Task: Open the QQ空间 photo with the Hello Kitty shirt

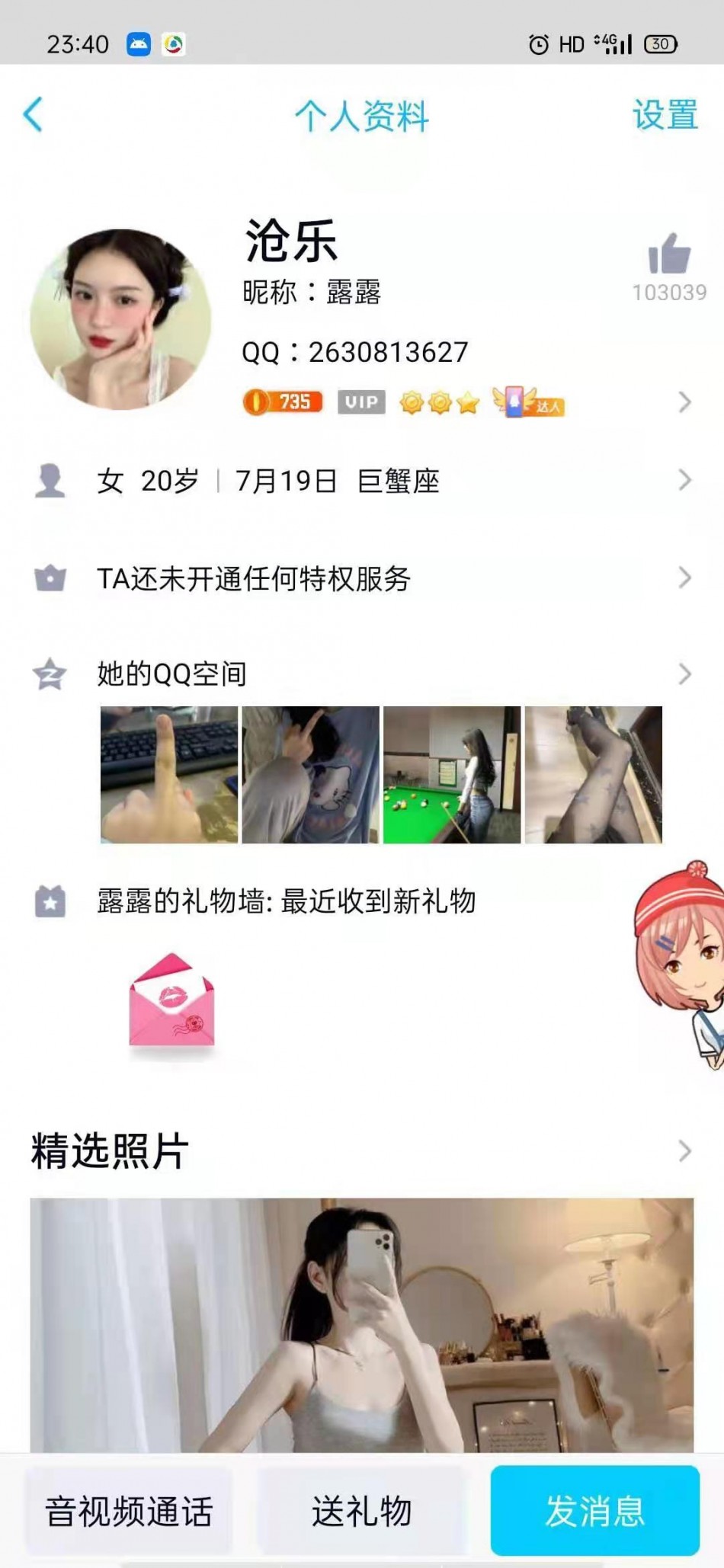Action: (310, 774)
